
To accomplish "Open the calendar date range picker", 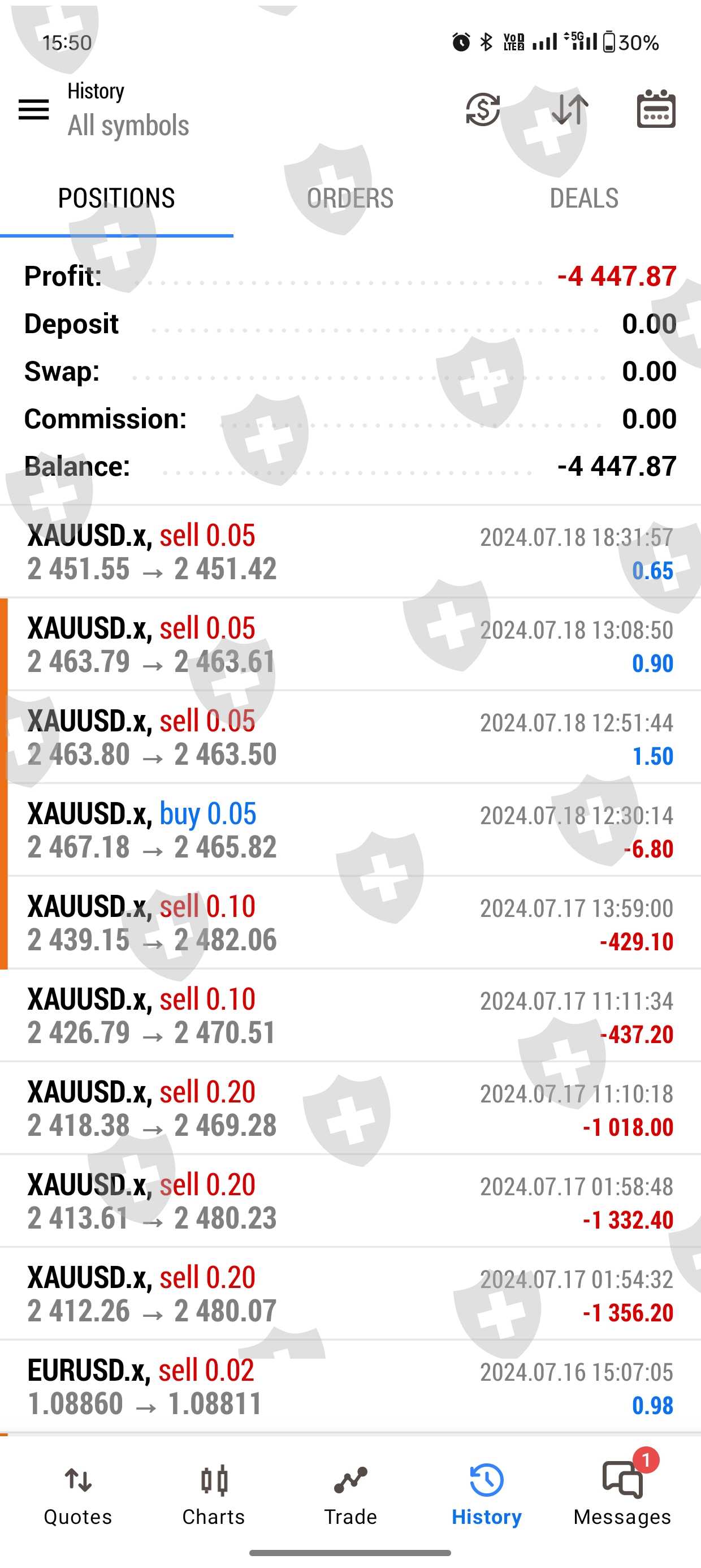I will (655, 110).
